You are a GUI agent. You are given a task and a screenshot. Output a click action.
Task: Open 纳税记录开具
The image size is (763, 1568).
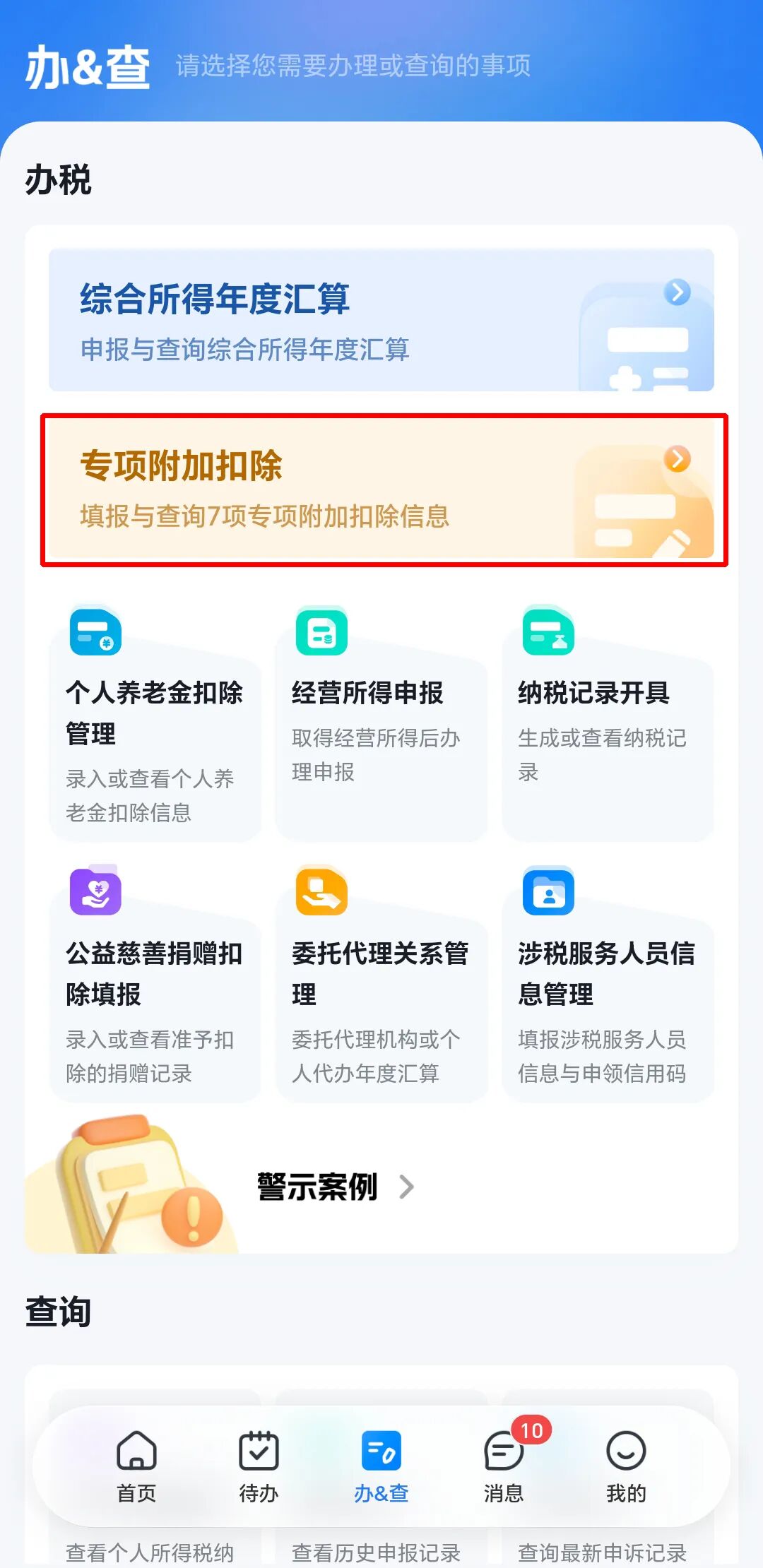click(608, 727)
